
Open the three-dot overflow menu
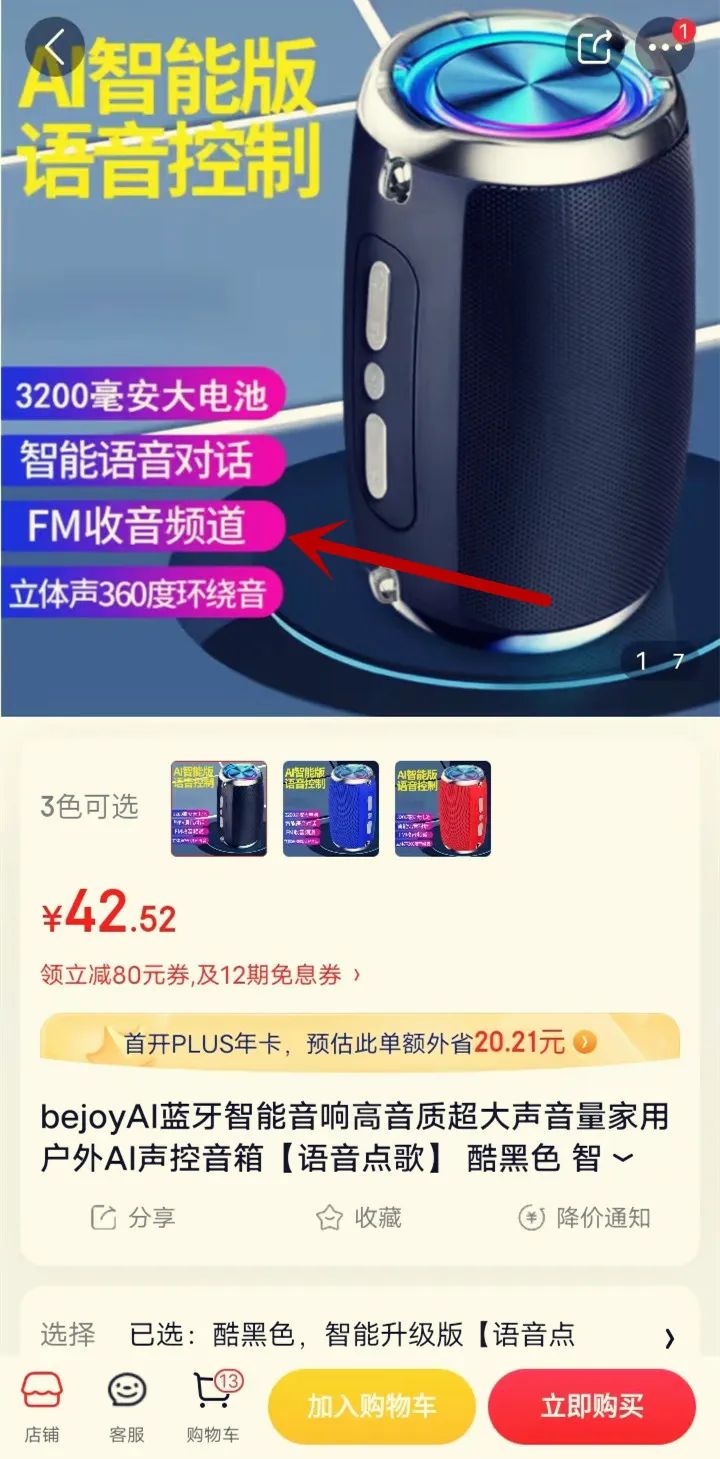[x=663, y=47]
